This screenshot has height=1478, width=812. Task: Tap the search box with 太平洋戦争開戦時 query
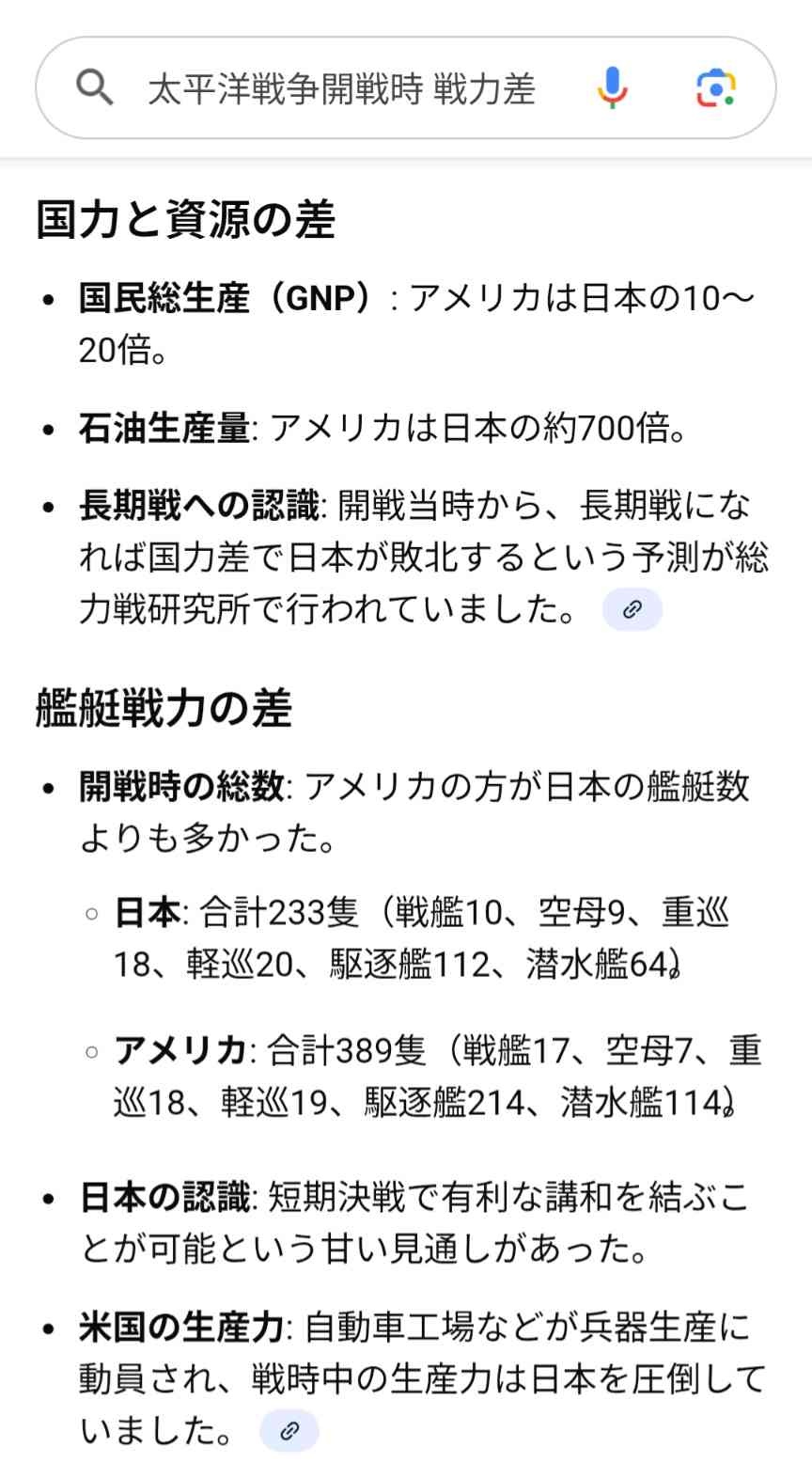point(340,89)
